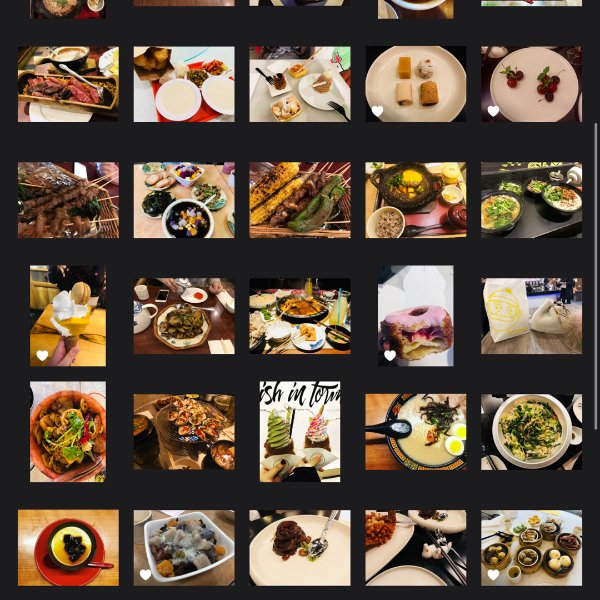Open the pastries with fork photo
The image size is (600, 600).
point(299,84)
